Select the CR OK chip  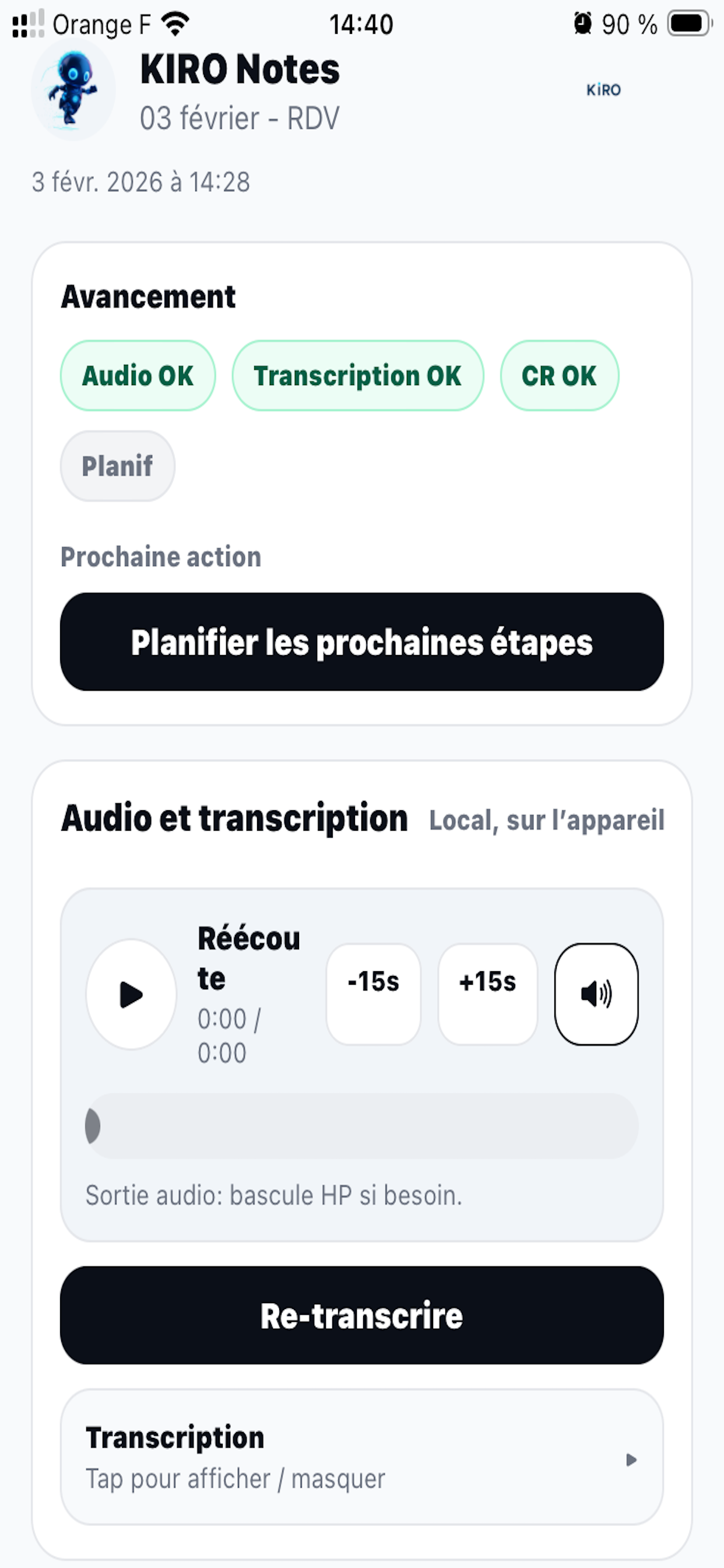click(560, 376)
